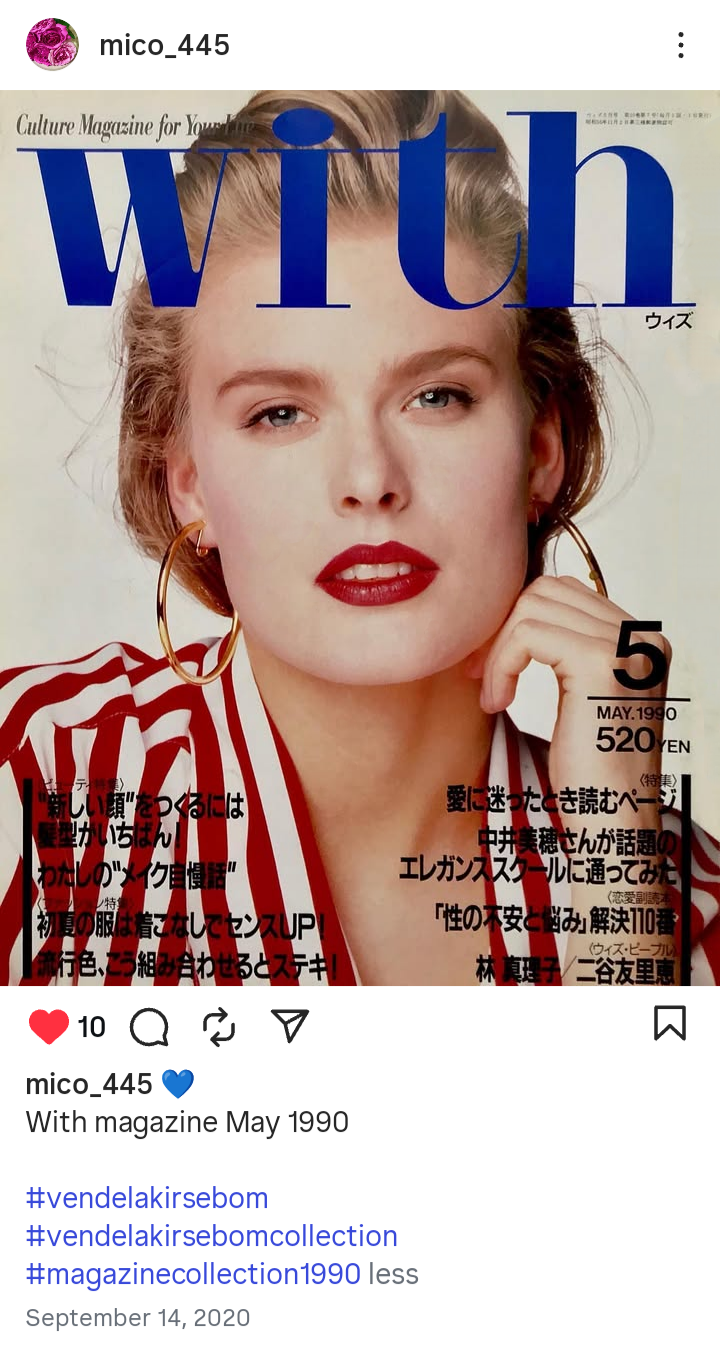The image size is (720, 1348).
Task: Collapse the caption with less
Action: [x=394, y=1274]
